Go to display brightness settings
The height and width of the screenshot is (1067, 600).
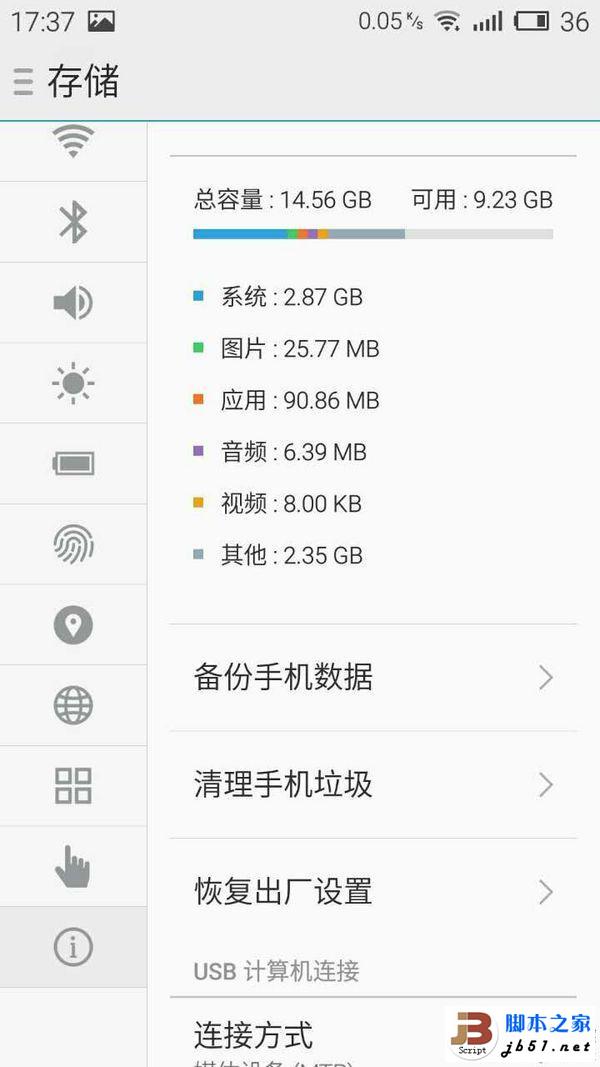pos(73,383)
